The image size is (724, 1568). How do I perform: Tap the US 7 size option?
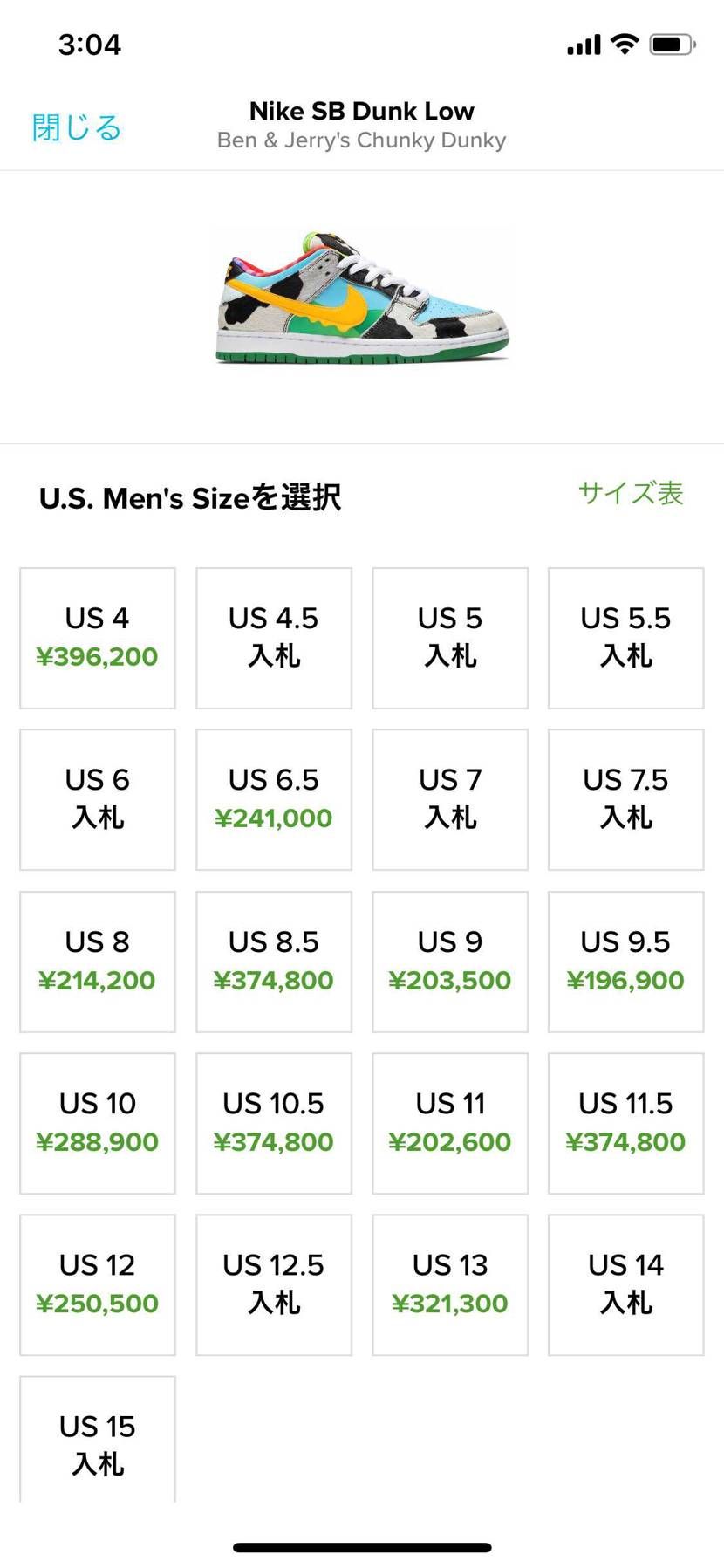point(450,799)
